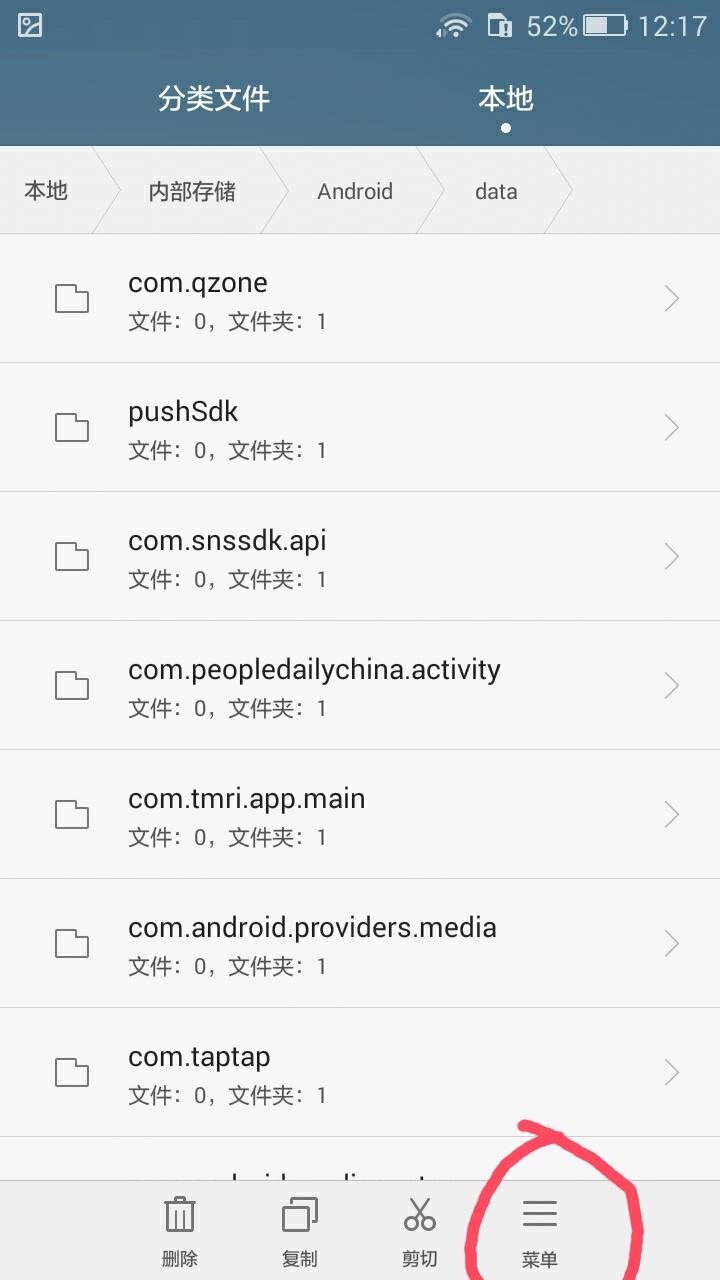Screen dimensions: 720x1280
Task: Select the 本地 tab
Action: [x=505, y=98]
